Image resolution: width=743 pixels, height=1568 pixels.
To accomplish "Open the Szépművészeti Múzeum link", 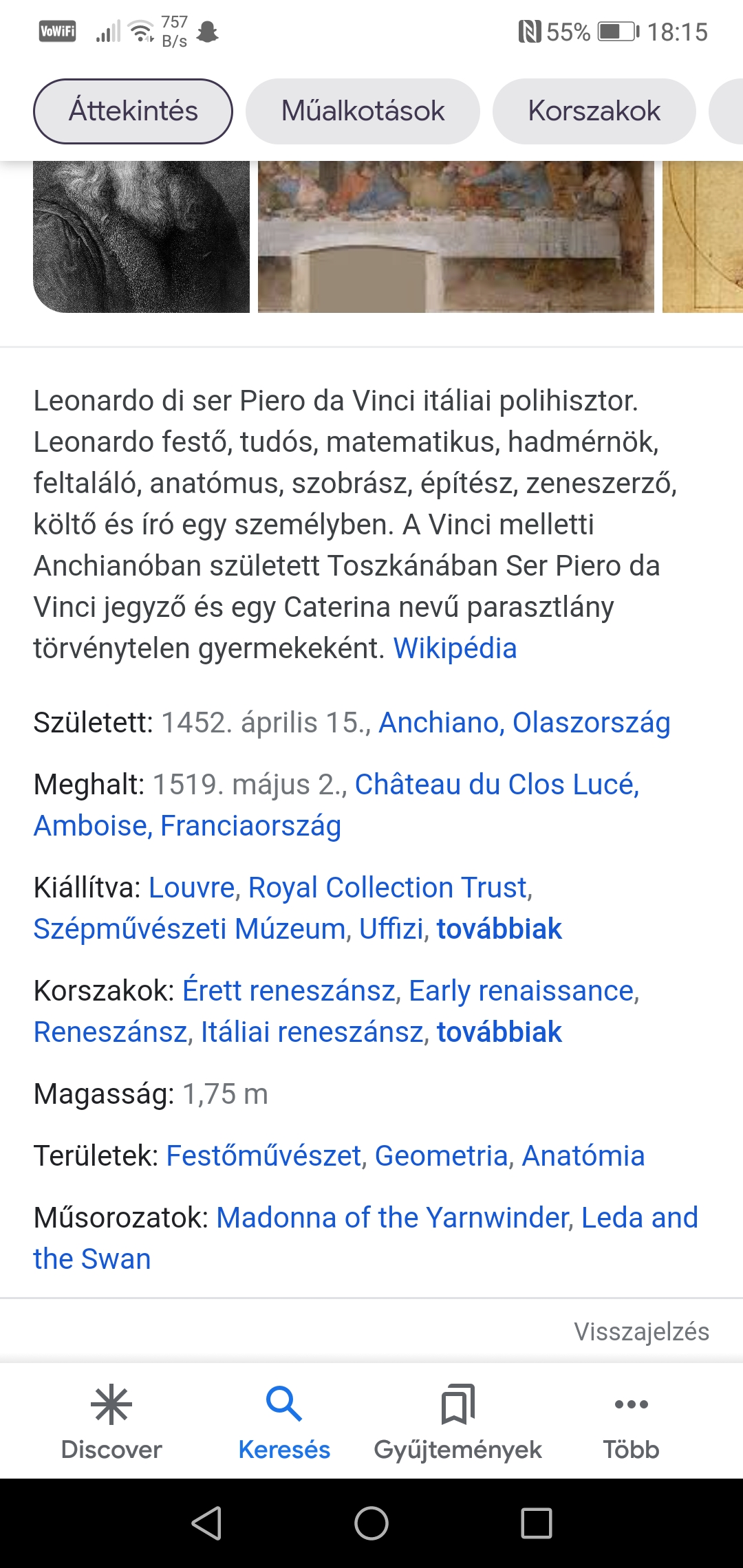I will tap(189, 929).
